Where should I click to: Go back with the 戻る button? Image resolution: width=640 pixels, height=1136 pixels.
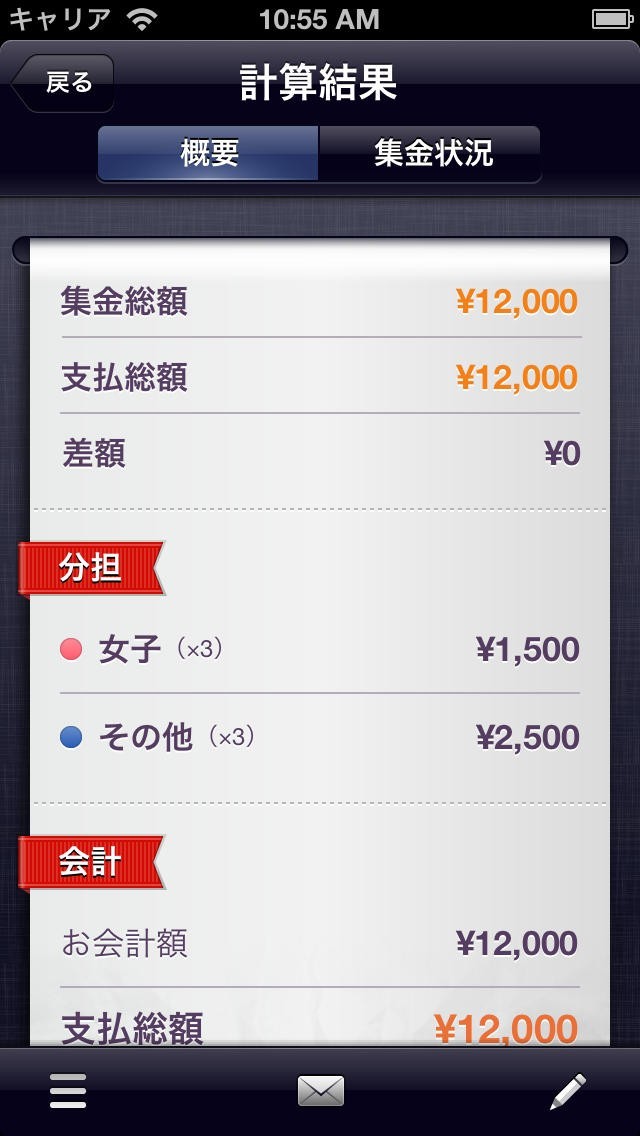tap(64, 83)
